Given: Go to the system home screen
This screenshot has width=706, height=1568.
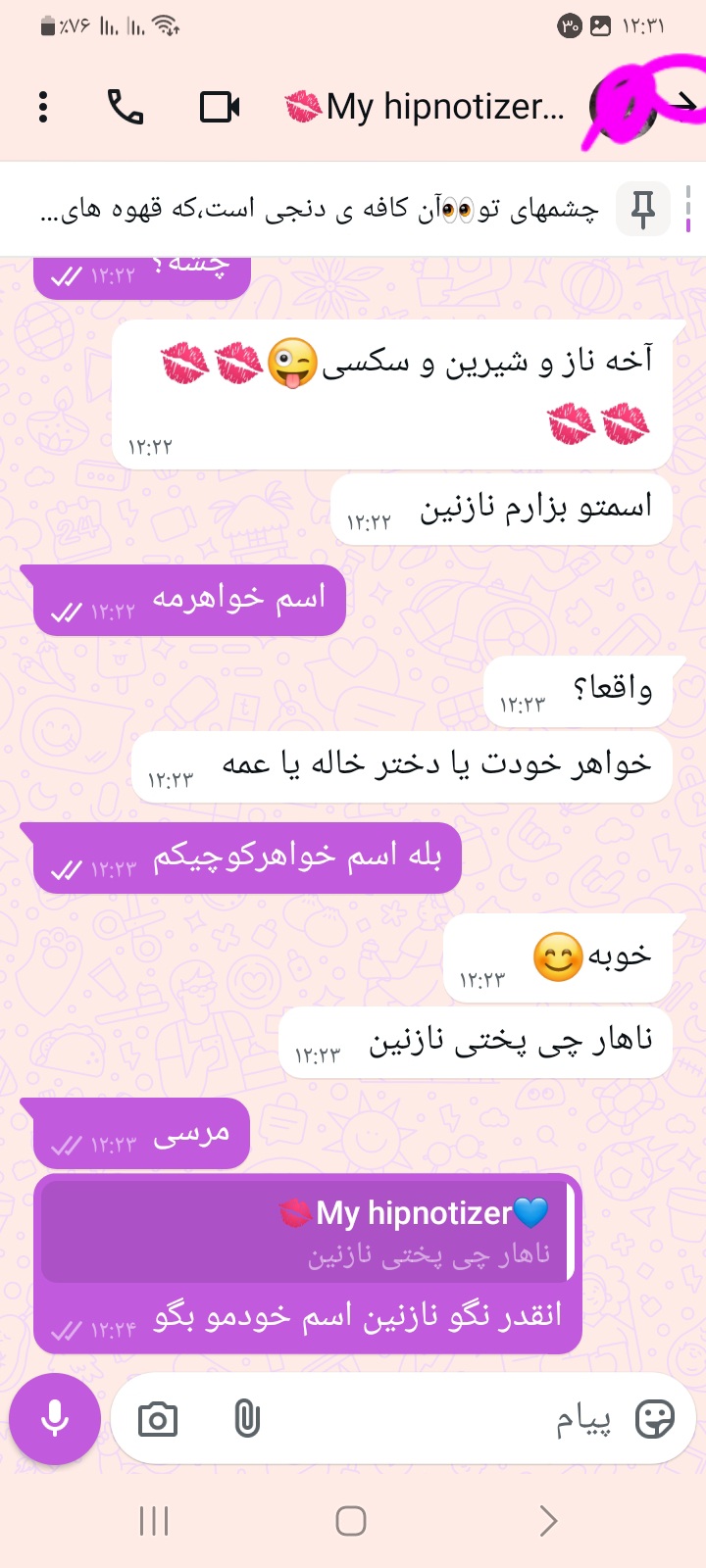Looking at the screenshot, I should 351,1521.
